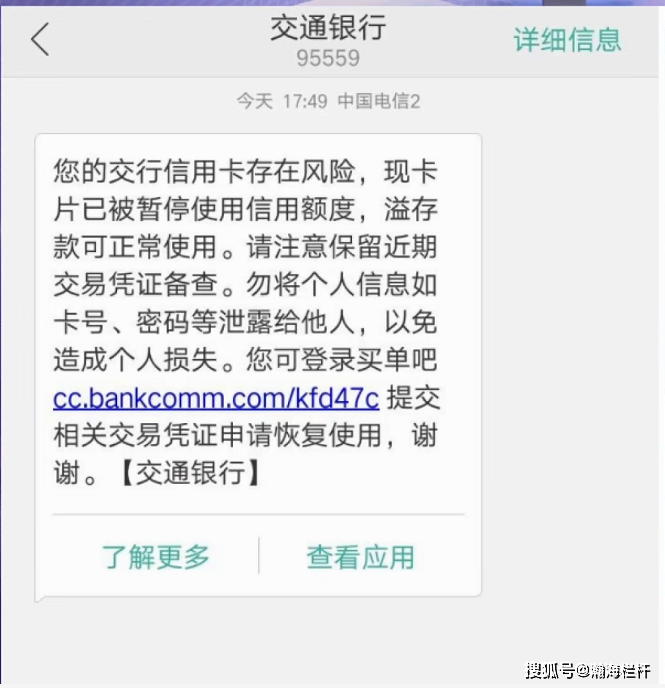The image size is (665, 688).
Task: Open the cc.bankcomm.com/kfd47c link
Action: click(215, 397)
